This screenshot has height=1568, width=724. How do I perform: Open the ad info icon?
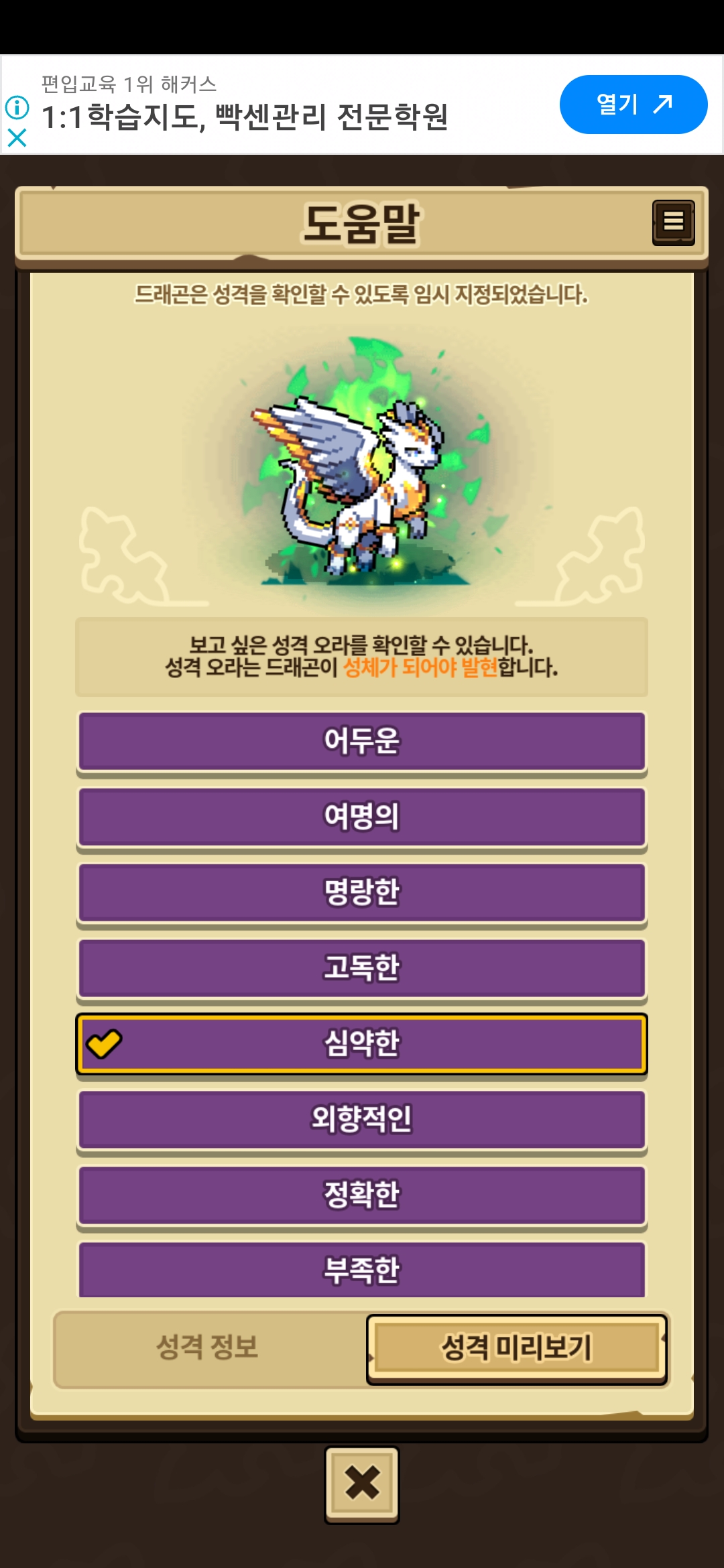click(17, 107)
